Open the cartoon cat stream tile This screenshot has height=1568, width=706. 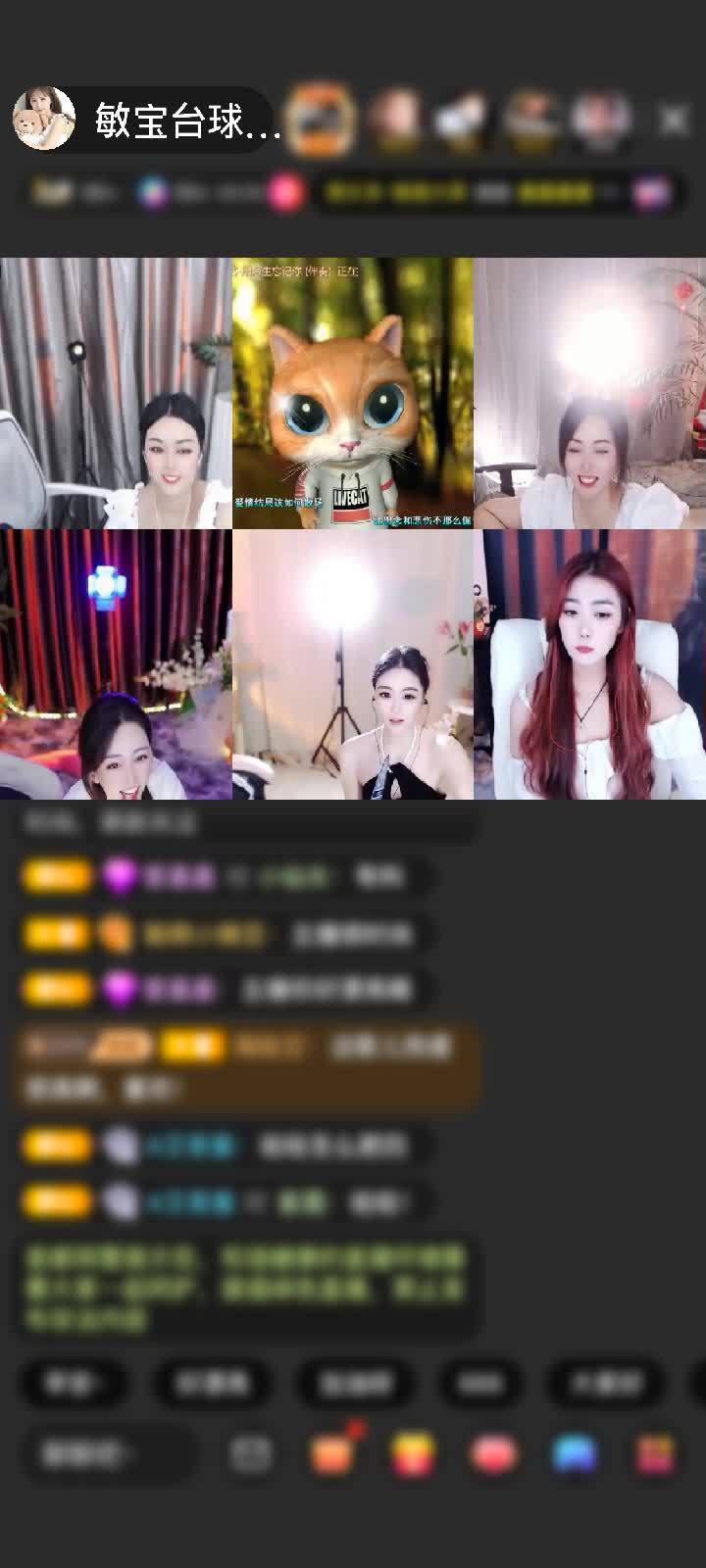[352, 393]
